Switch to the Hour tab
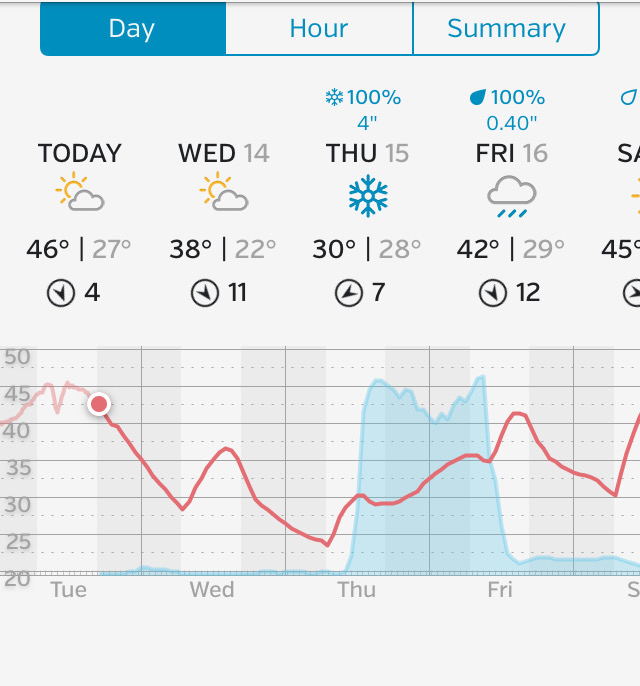Viewport: 640px width, 686px height. coord(319,28)
